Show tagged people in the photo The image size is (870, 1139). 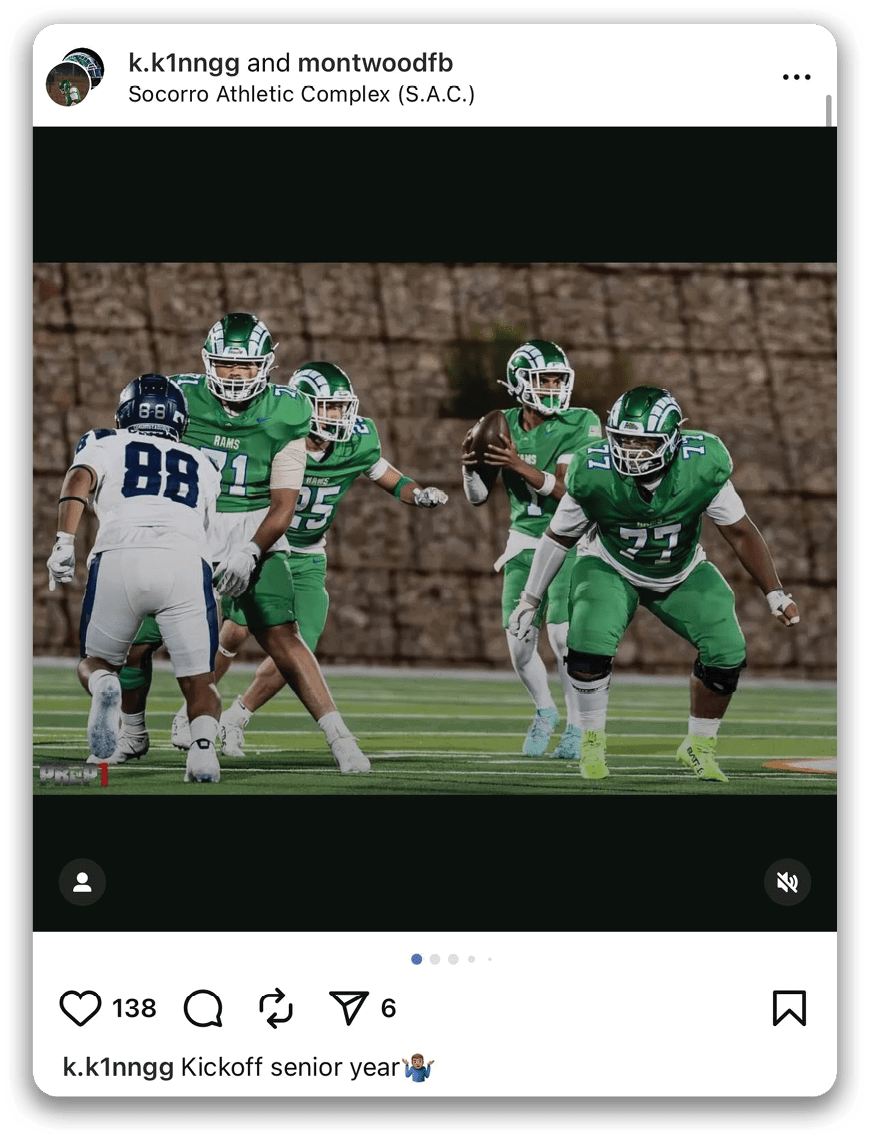click(x=82, y=882)
